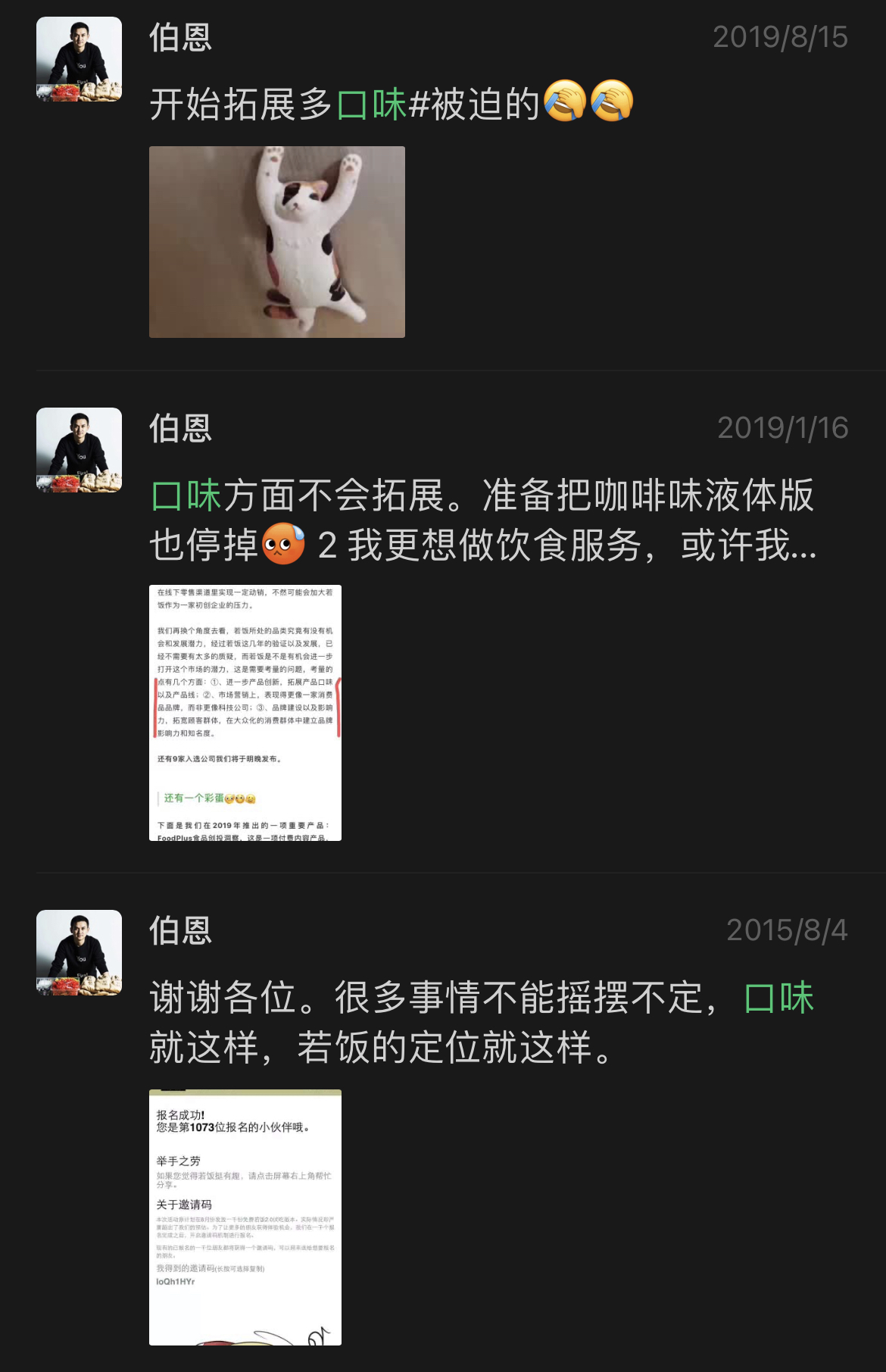This screenshot has height=1372, width=886.
Task: Open the signup screenshot in the 2015/8/4 post
Action: point(245,1217)
